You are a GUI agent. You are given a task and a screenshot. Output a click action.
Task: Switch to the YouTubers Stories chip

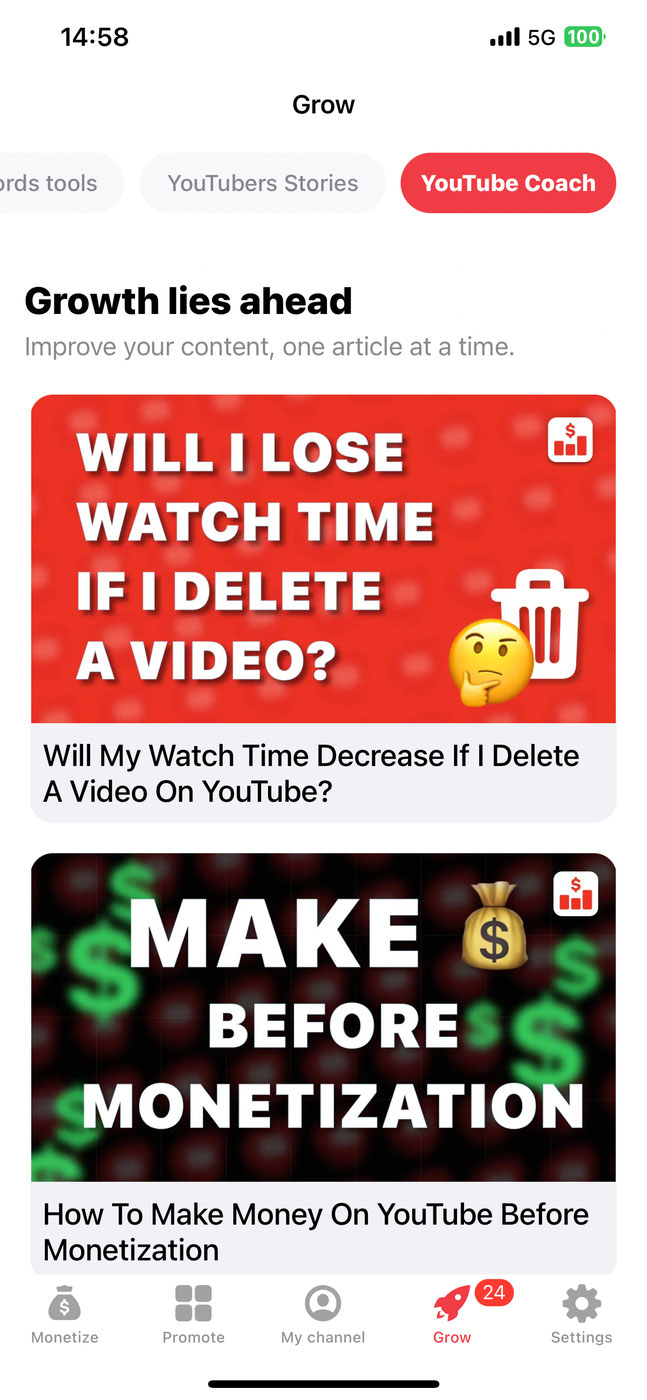tap(262, 183)
